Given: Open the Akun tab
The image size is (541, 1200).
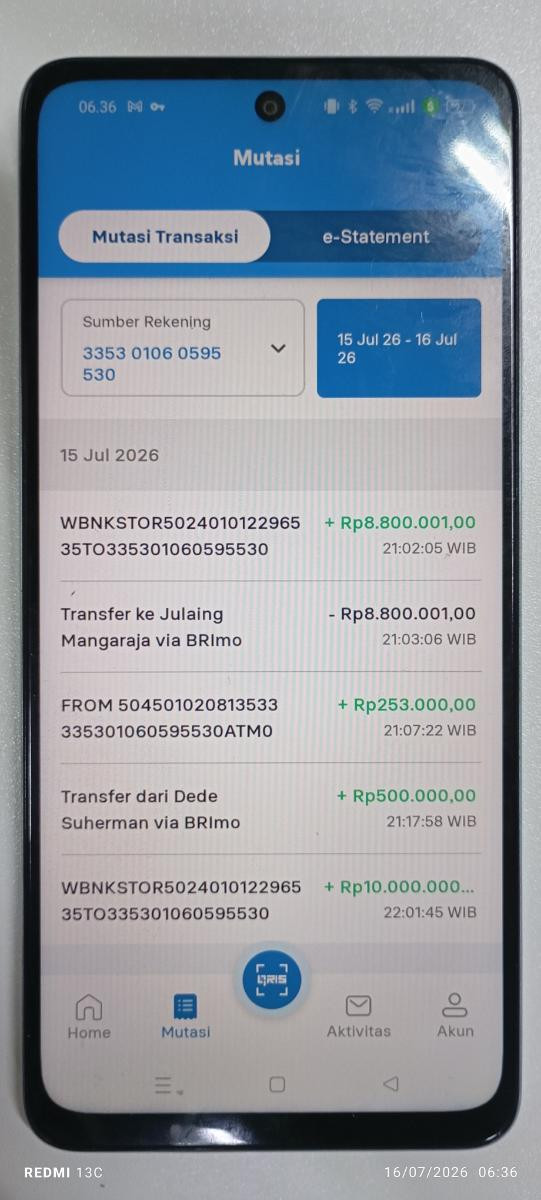Looking at the screenshot, I should pos(455,1016).
